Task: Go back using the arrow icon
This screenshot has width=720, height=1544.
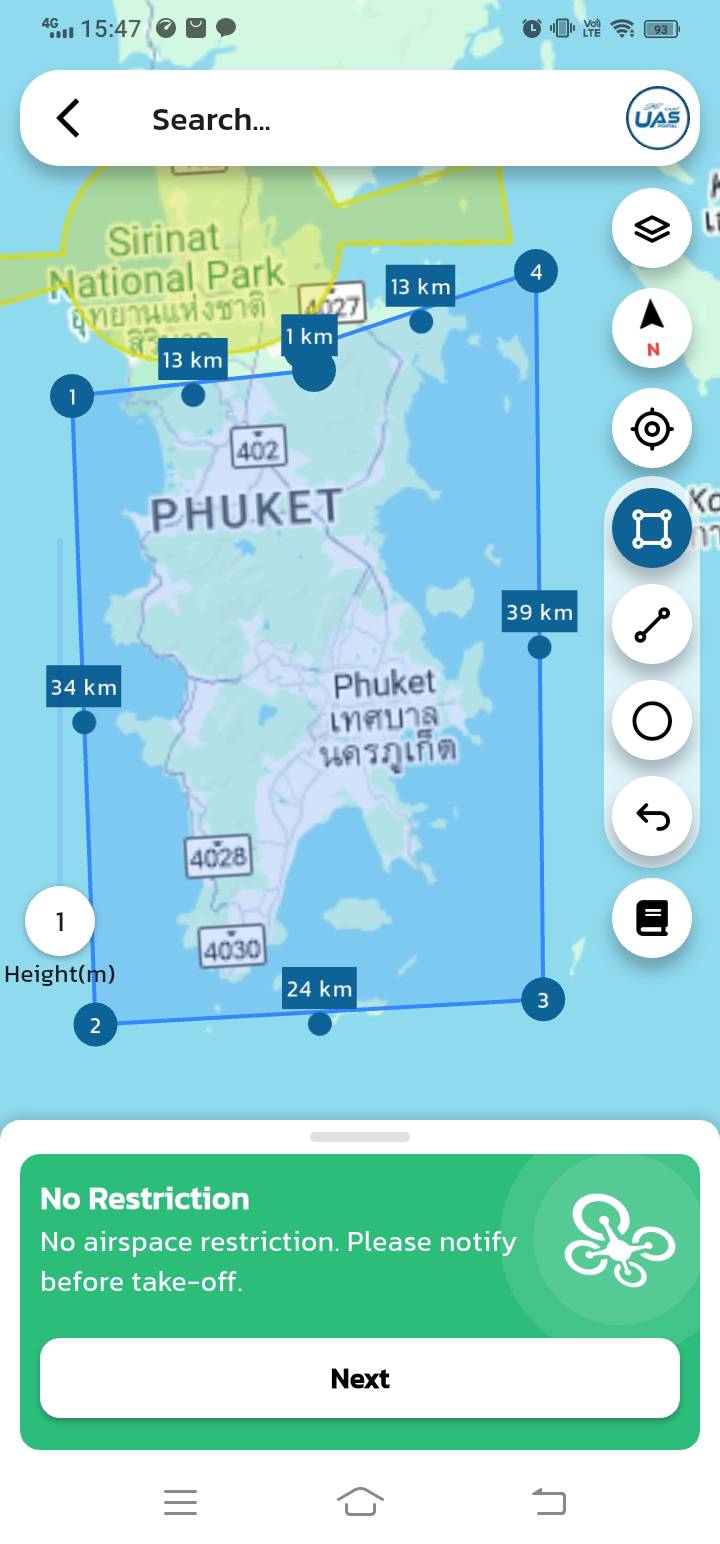Action: [68, 119]
